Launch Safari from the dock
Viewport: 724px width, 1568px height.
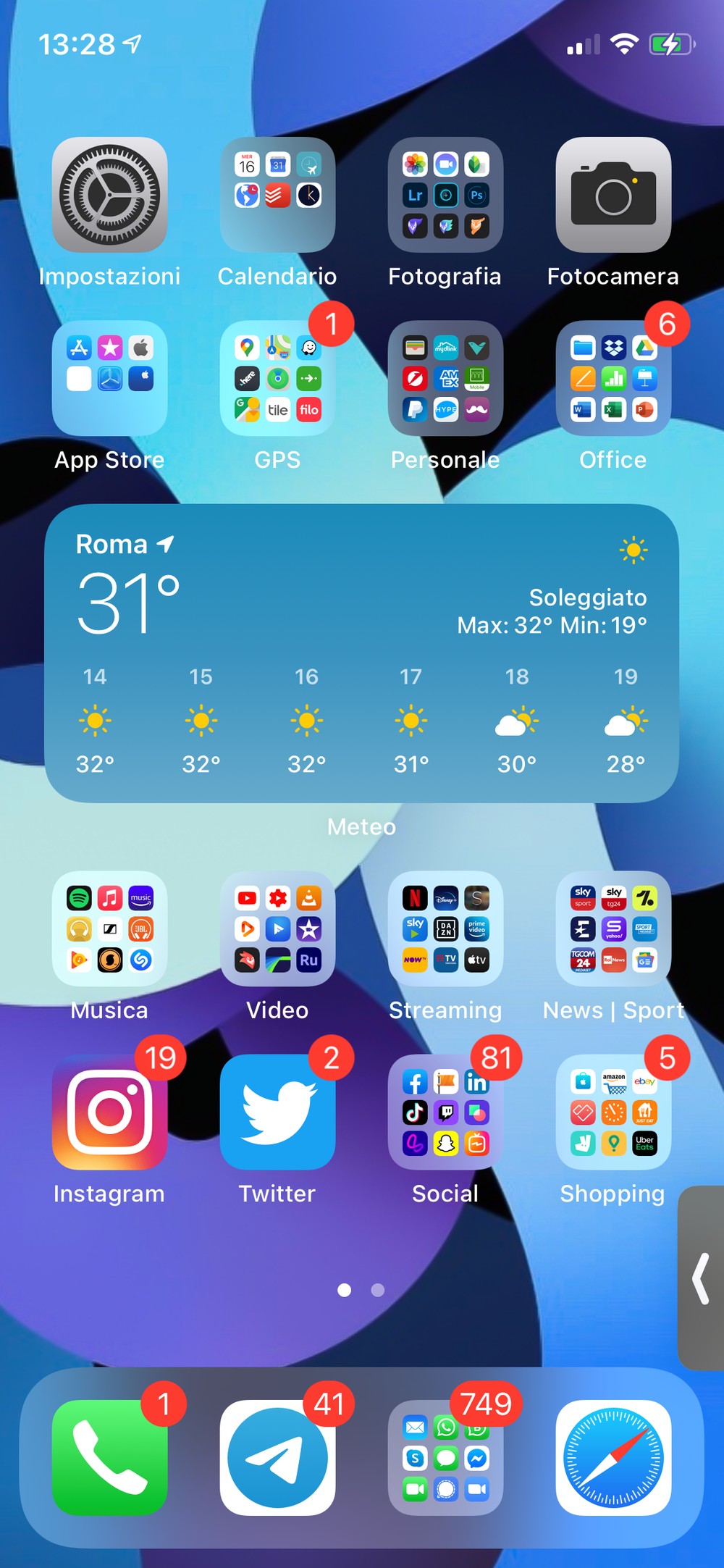pyautogui.click(x=613, y=1458)
